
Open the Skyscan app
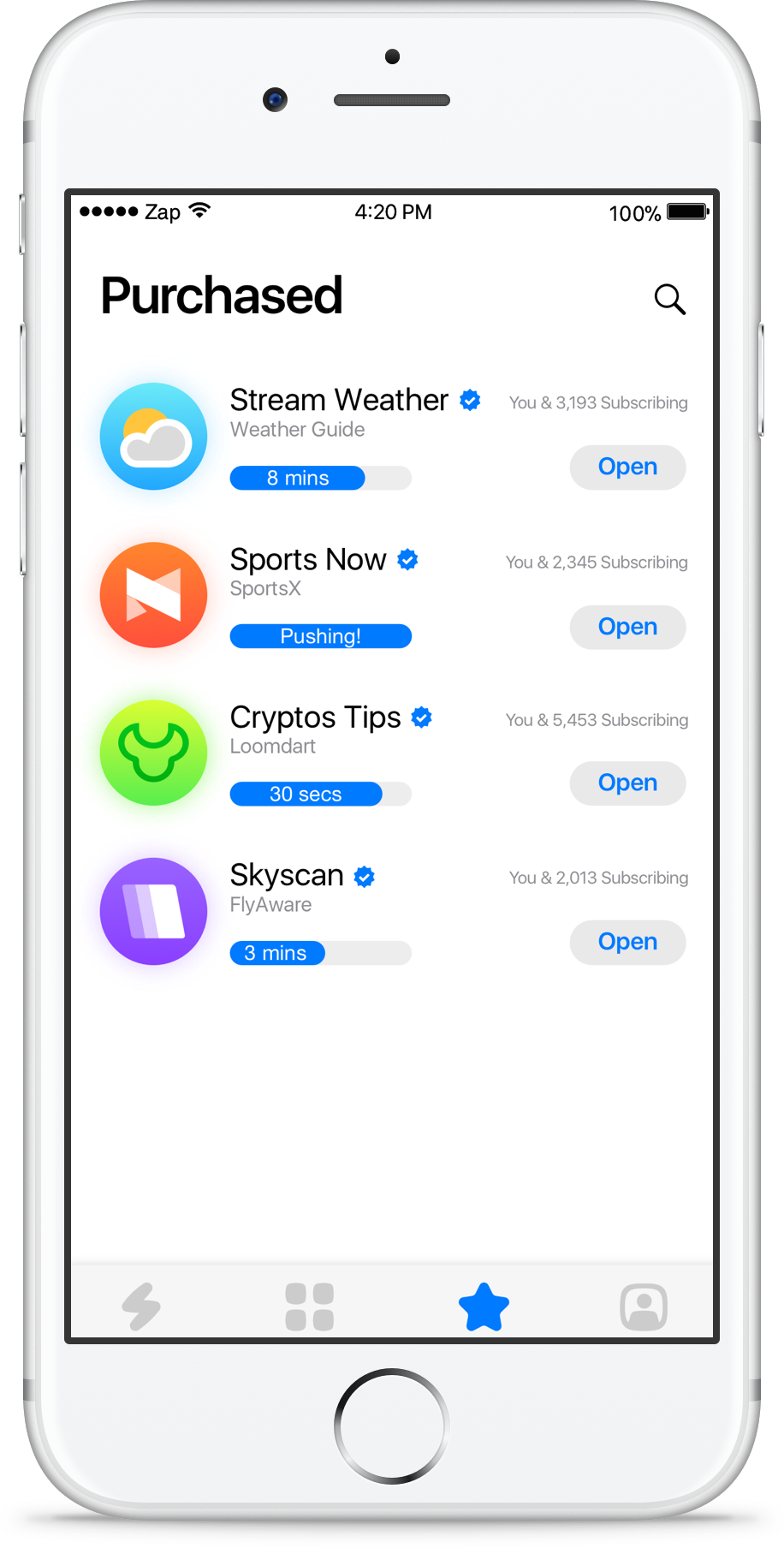tap(627, 943)
